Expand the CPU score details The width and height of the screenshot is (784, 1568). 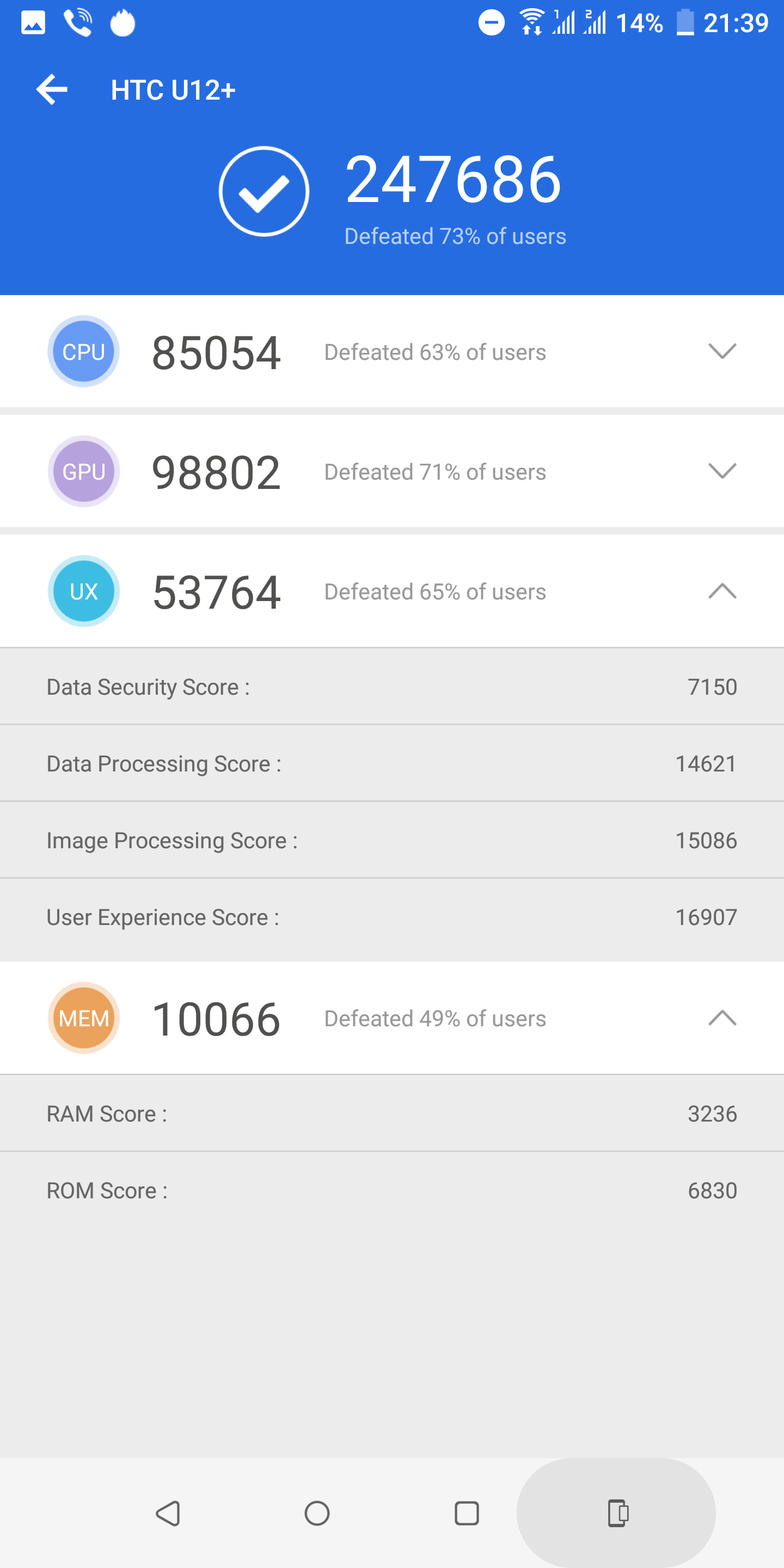pos(722,351)
